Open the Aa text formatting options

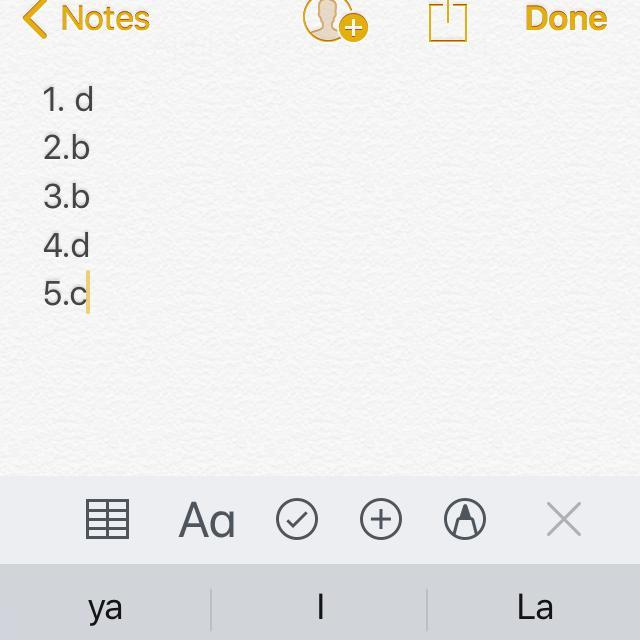206,521
